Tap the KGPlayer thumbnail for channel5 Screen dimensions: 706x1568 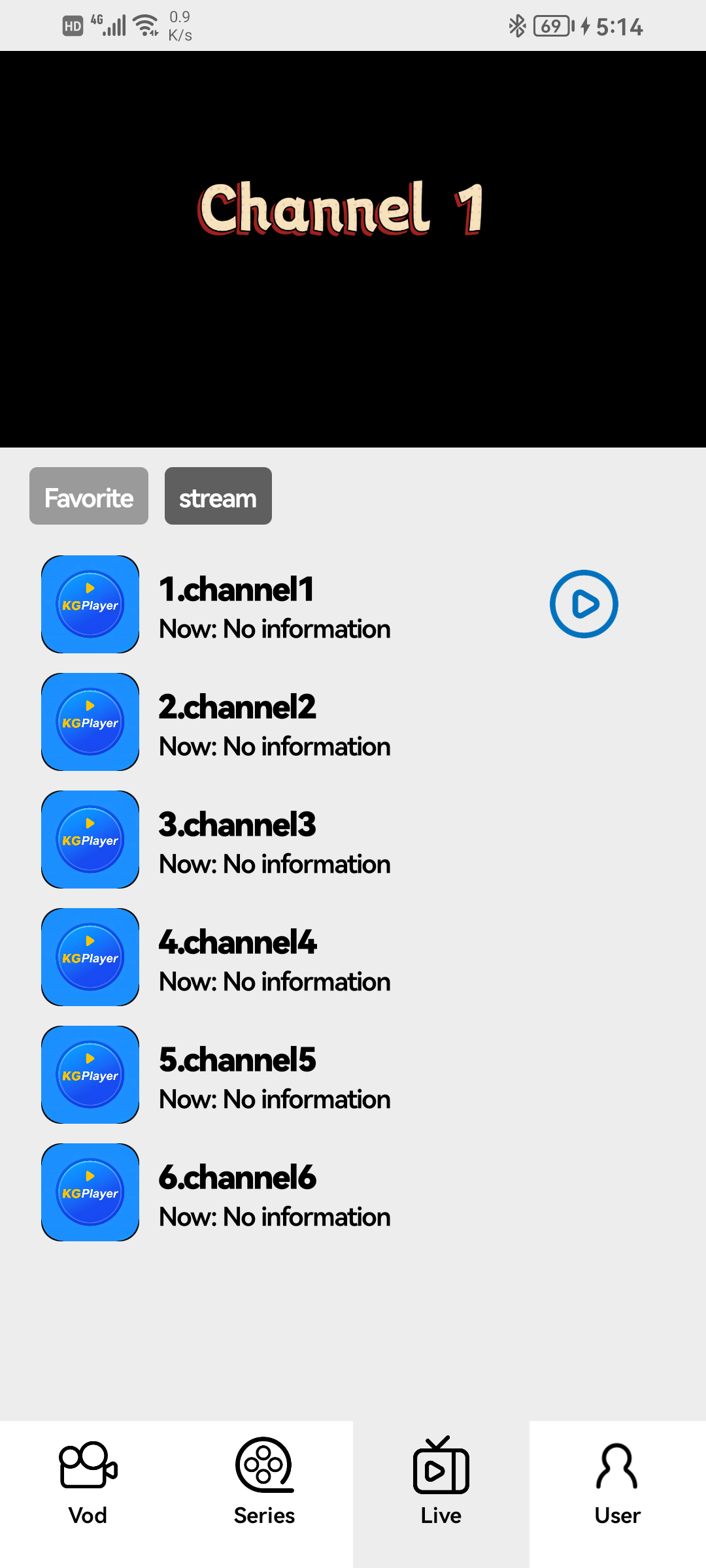[90, 1075]
